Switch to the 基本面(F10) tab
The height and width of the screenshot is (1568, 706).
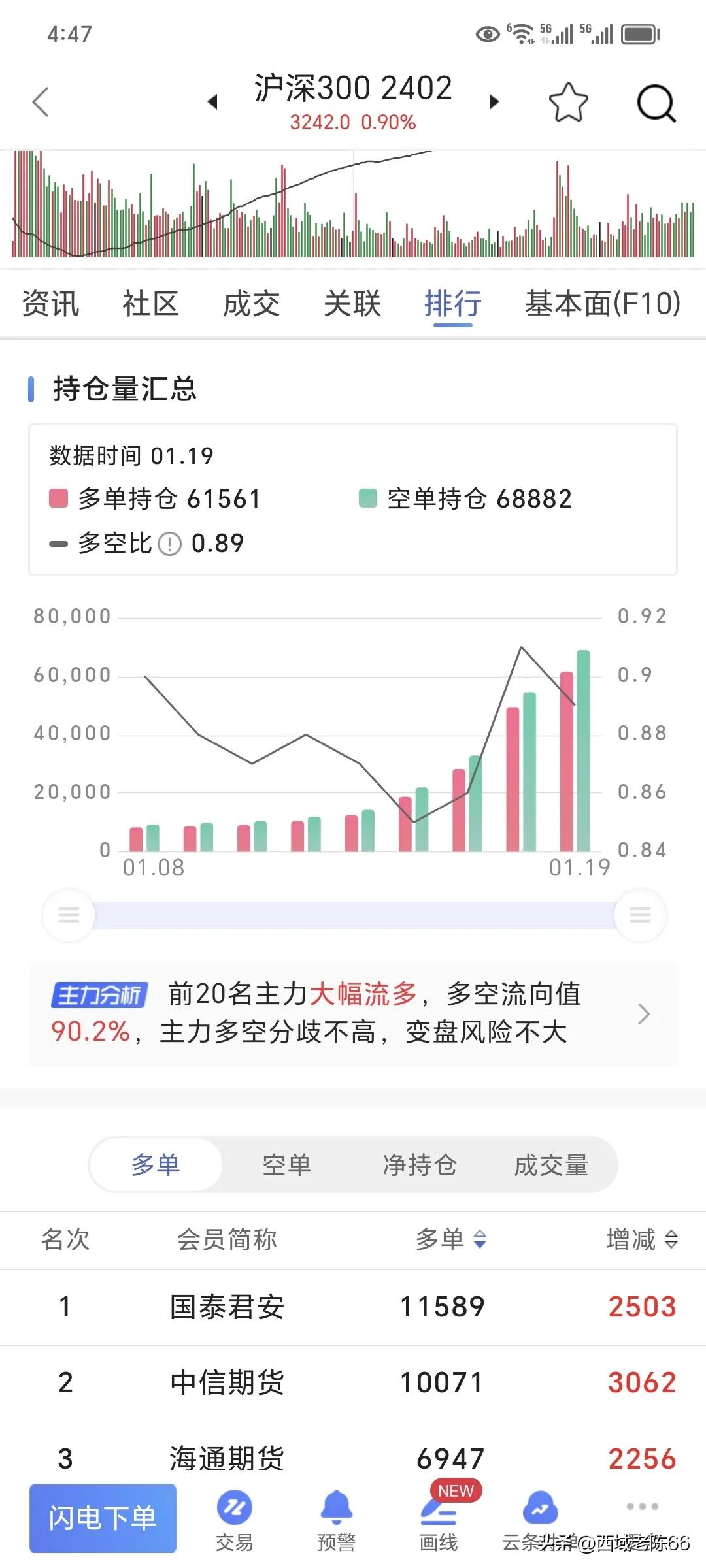tap(600, 303)
